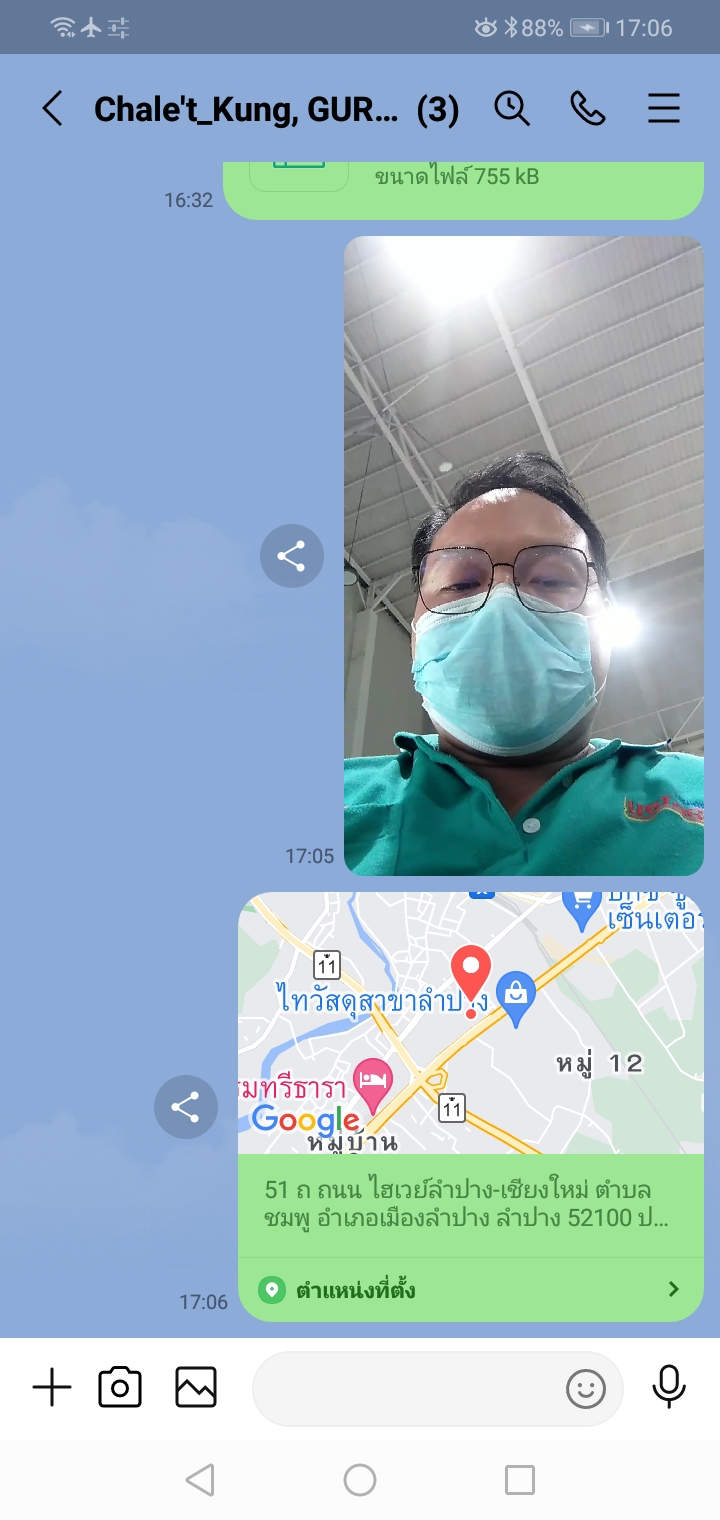720x1520 pixels.
Task: Open the chat settings menu
Action: [x=664, y=109]
